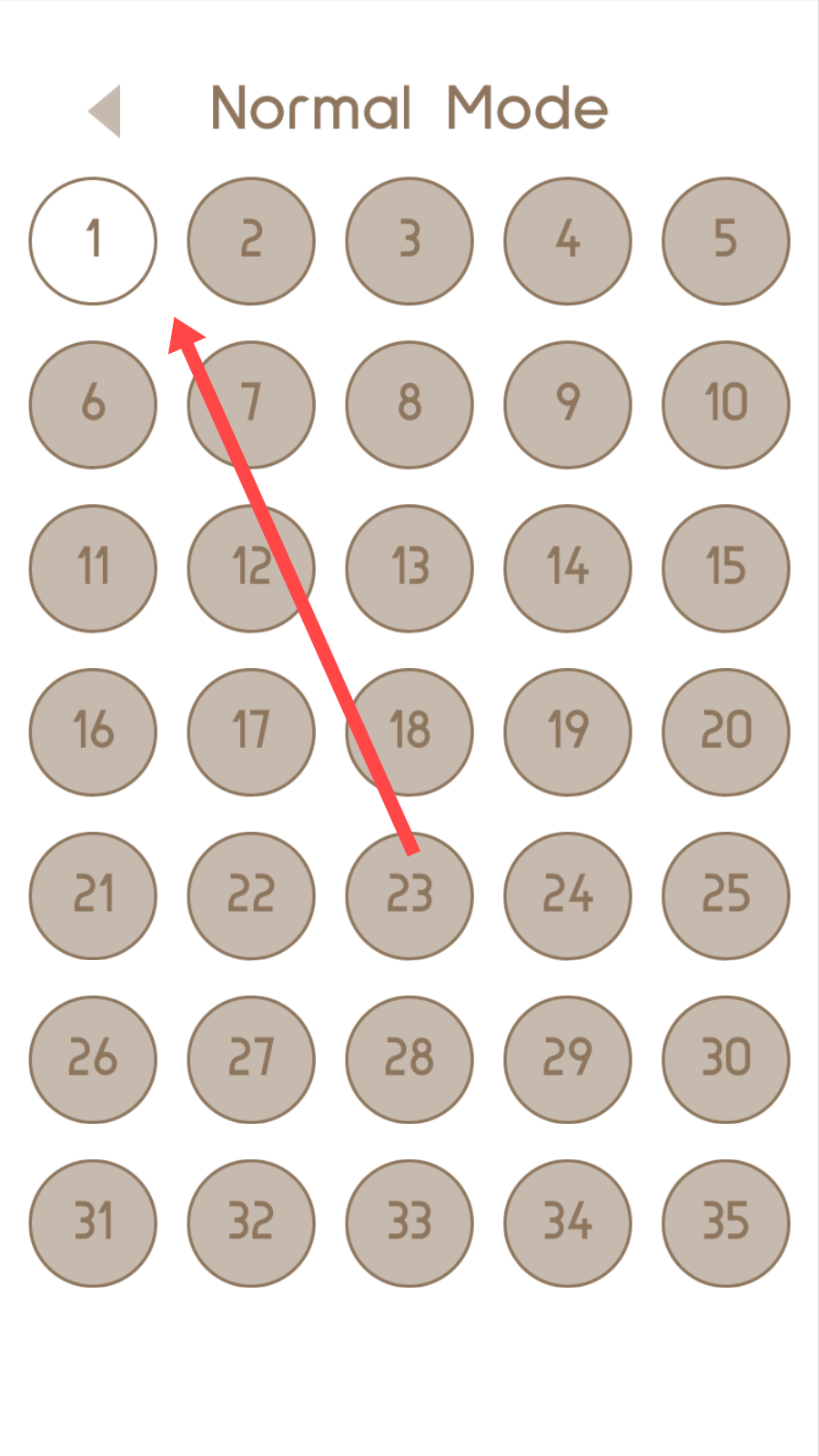819x1456 pixels.
Task: Go back using the arrow icon
Action: click(106, 111)
